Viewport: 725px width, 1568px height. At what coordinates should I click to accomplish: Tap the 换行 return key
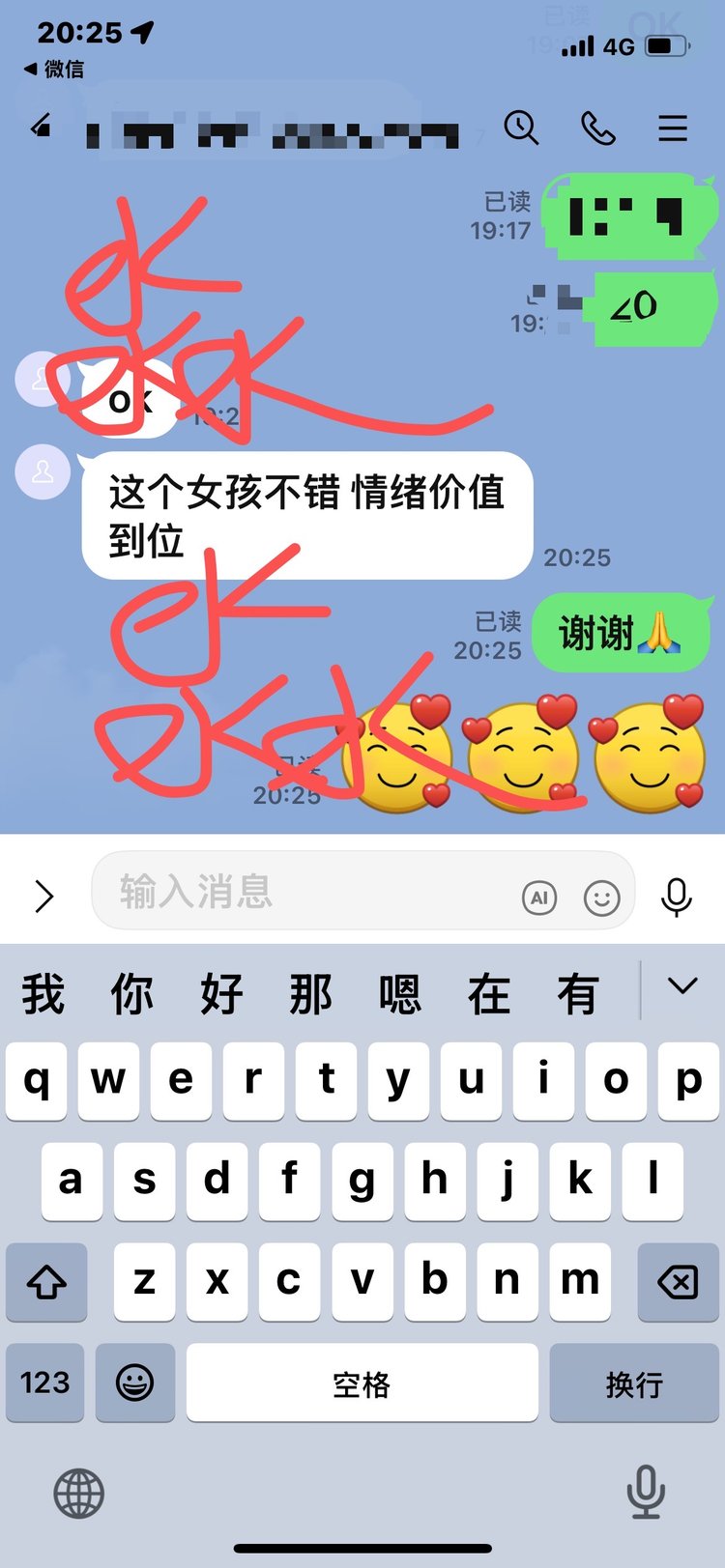(x=634, y=1383)
